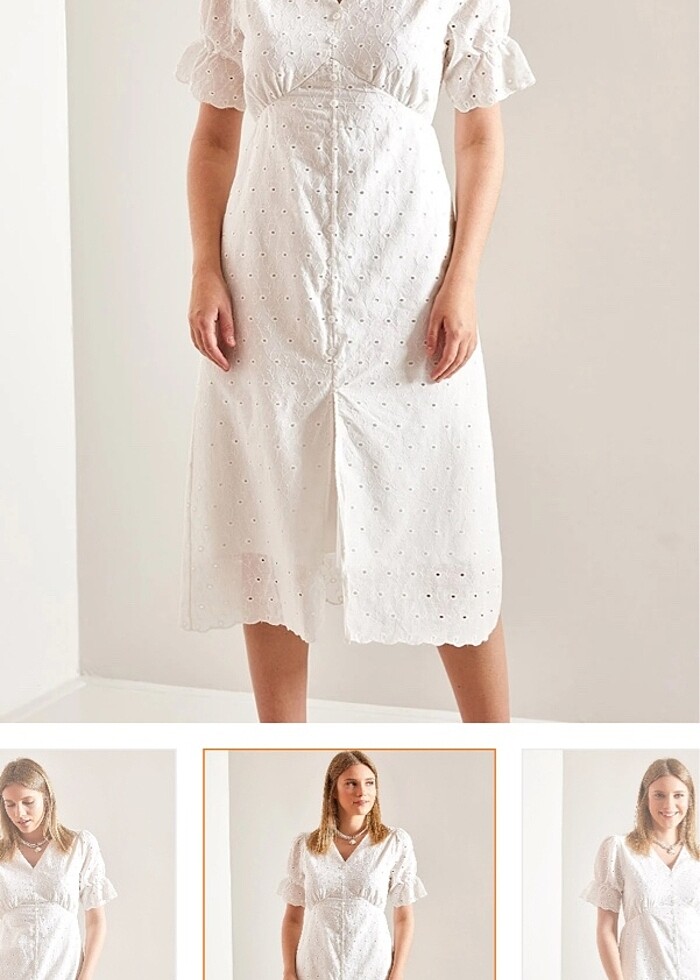700x980 pixels.
Task: Select the orange-outlined dress thumbnail
Action: (349, 865)
